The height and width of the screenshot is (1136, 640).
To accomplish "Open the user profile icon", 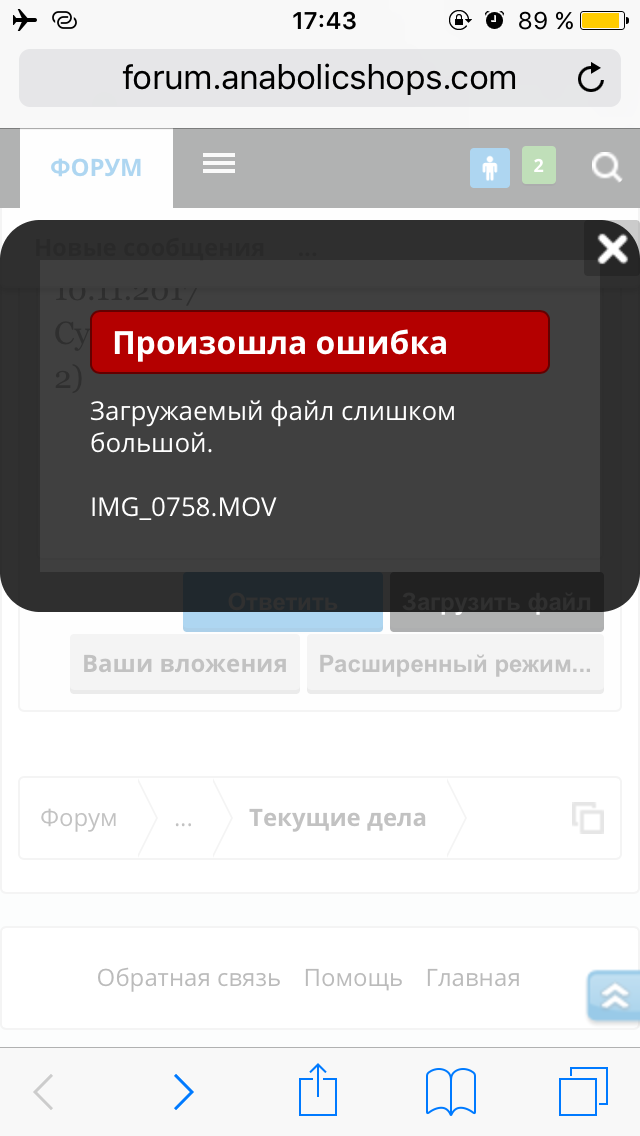I will [x=489, y=168].
